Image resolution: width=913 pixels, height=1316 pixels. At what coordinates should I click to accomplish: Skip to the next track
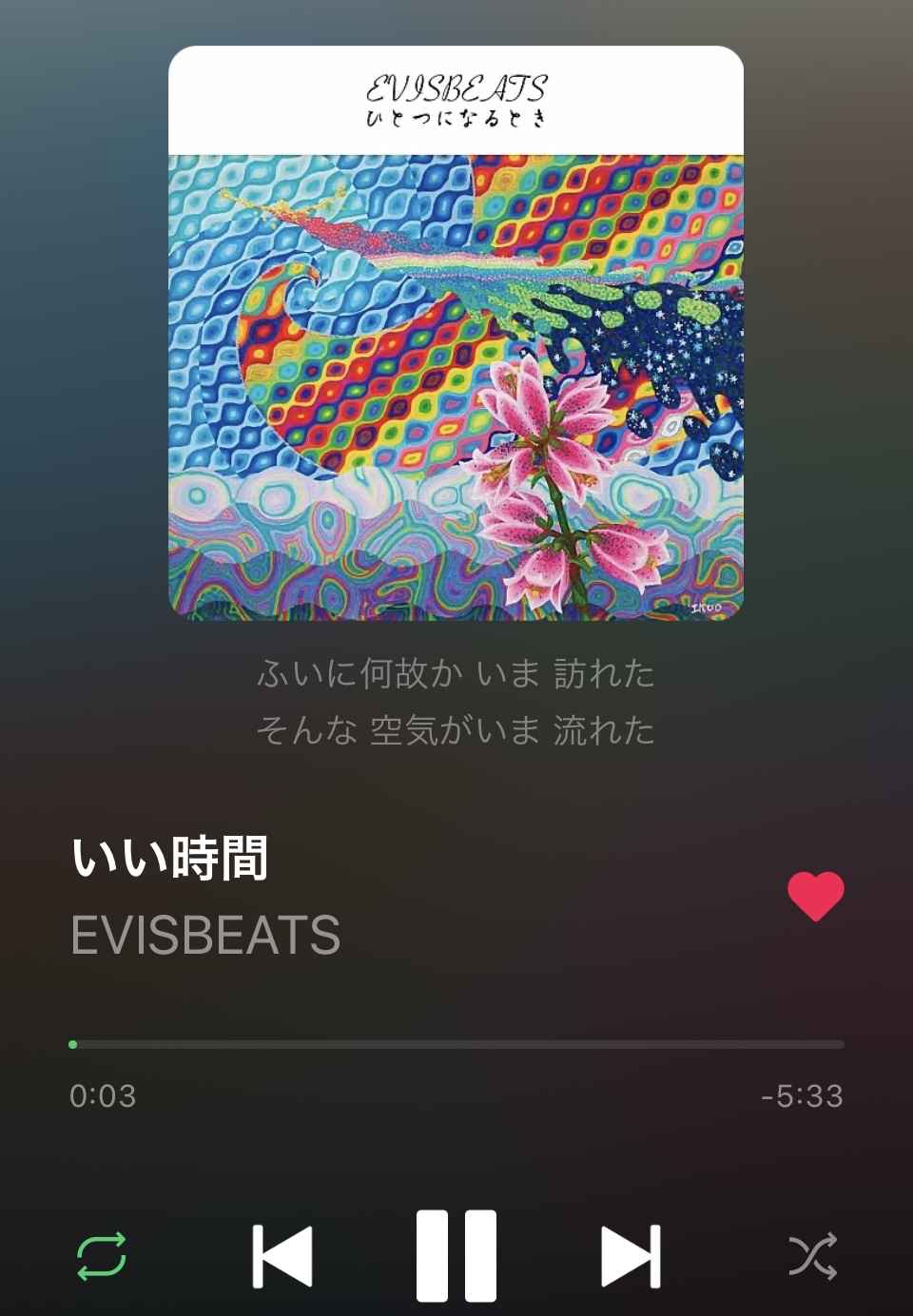point(631,1256)
